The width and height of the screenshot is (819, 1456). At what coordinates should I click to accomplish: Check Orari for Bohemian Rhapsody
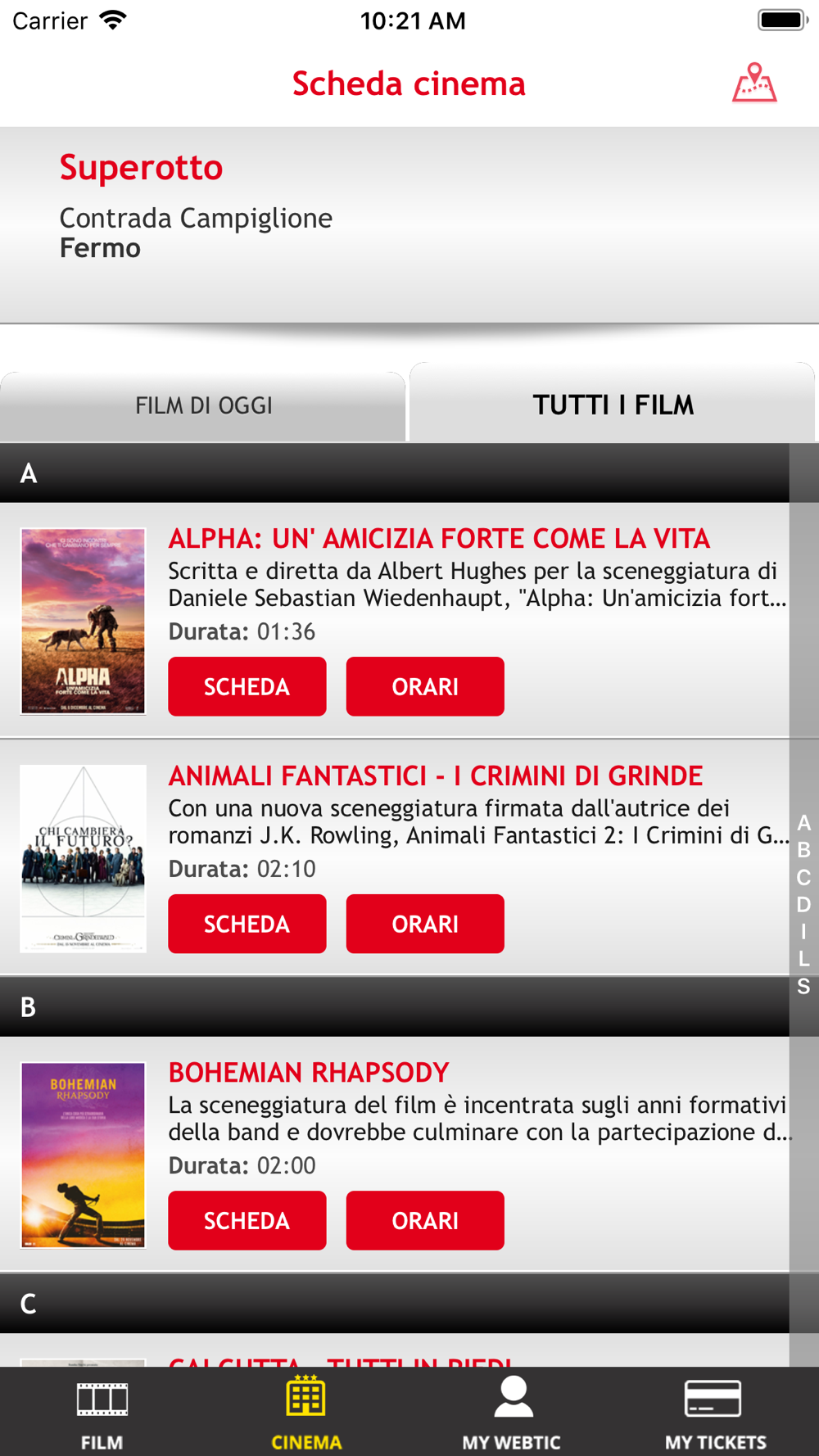point(425,1220)
